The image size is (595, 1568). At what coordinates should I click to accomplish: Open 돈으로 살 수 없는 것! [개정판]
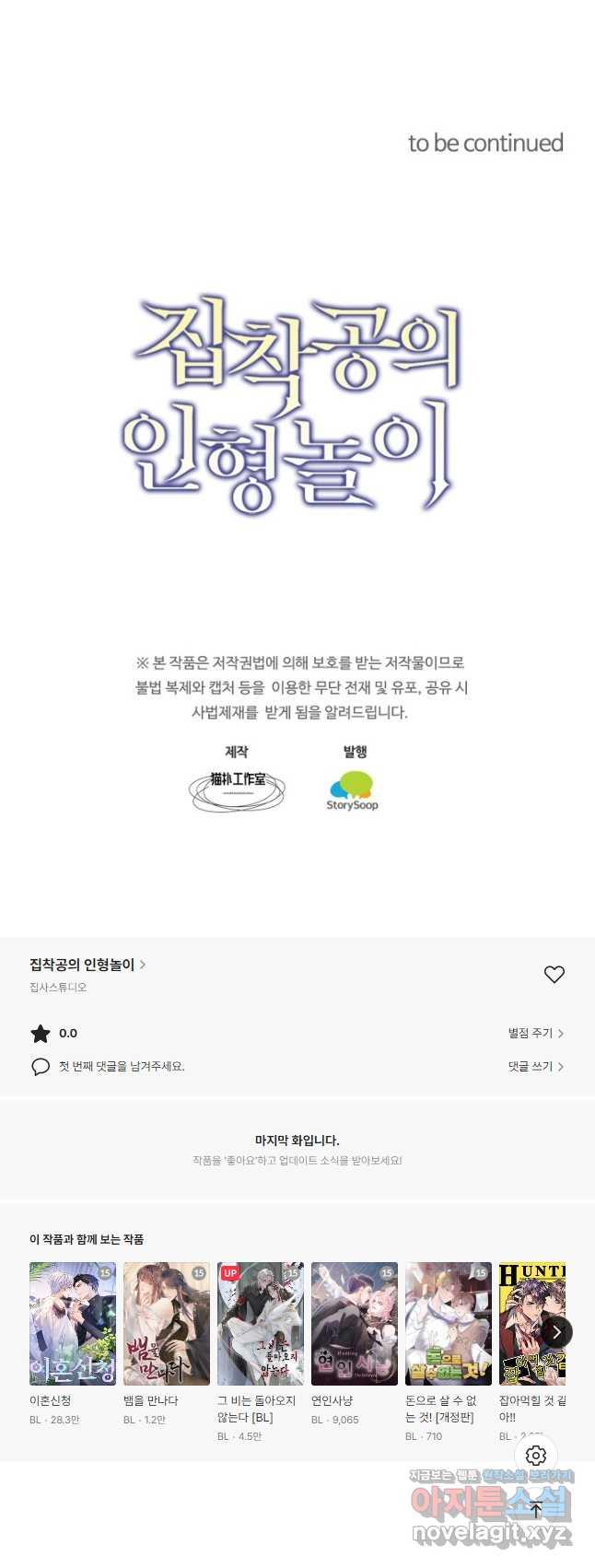(x=449, y=1323)
